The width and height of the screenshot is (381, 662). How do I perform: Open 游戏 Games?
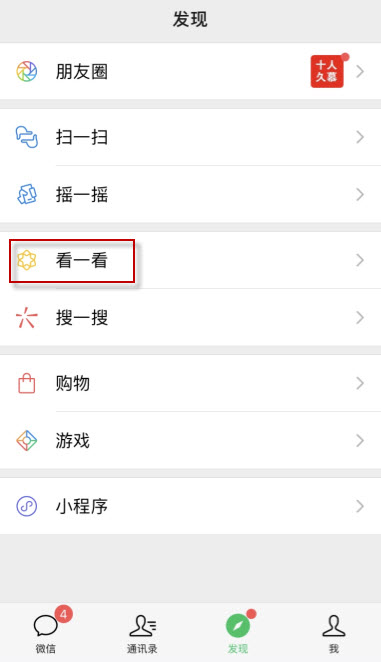tap(190, 440)
